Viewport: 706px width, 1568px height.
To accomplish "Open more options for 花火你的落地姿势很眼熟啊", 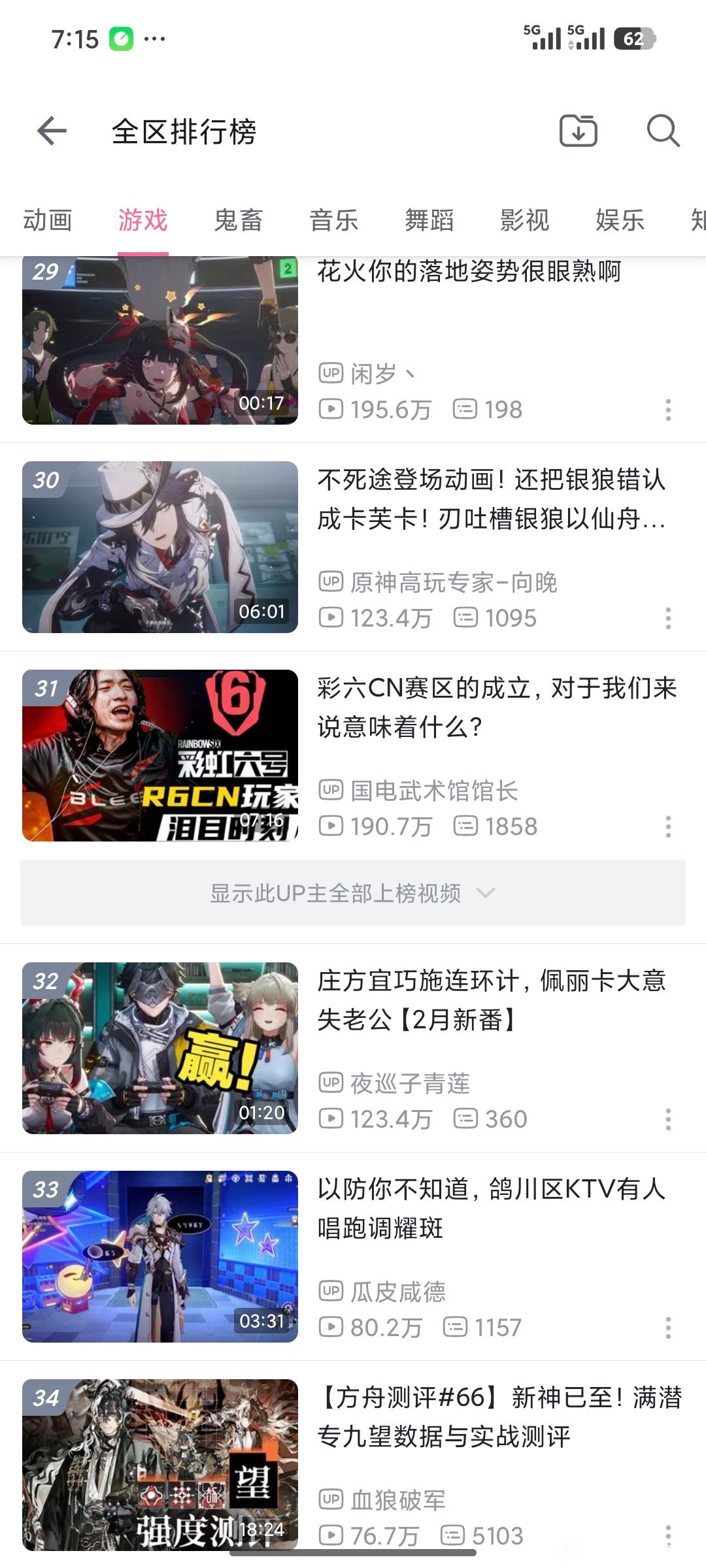I will (668, 410).
